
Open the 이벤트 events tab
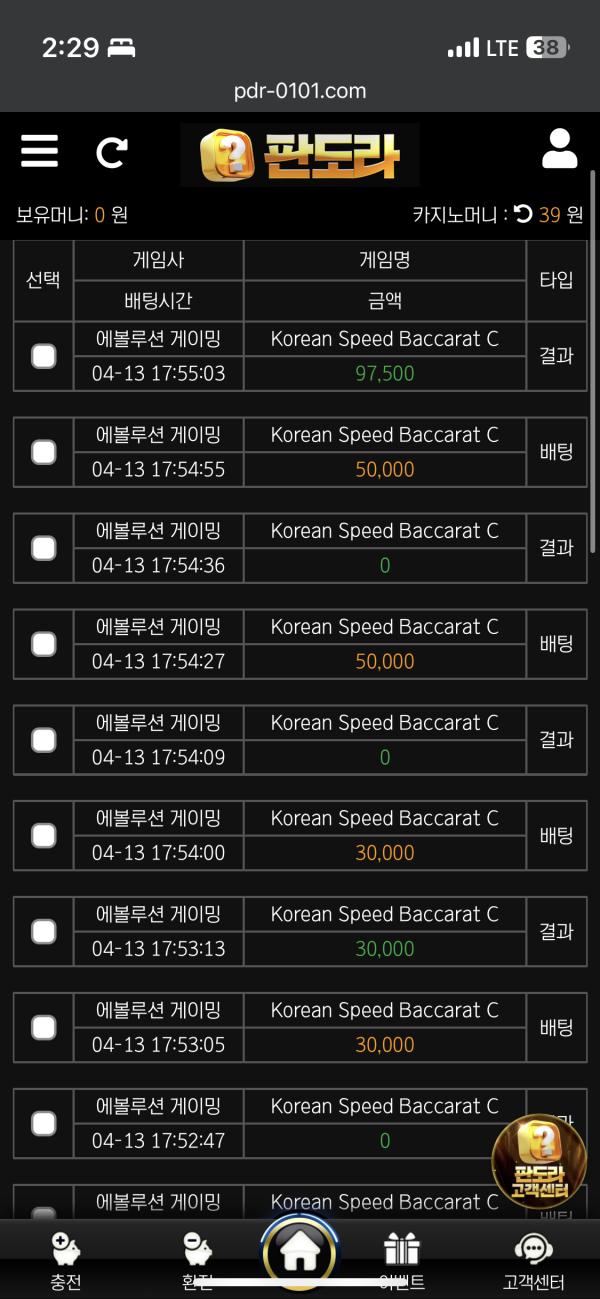402,1261
